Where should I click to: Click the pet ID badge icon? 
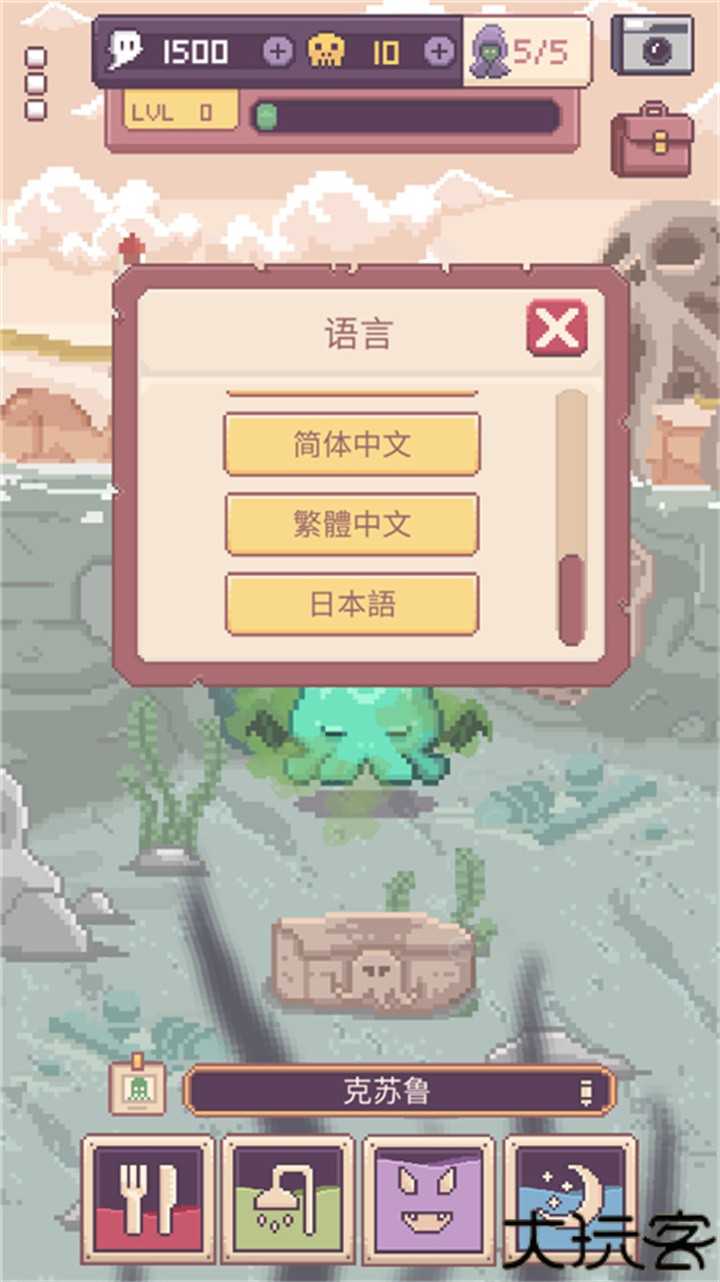pyautogui.click(x=137, y=1090)
